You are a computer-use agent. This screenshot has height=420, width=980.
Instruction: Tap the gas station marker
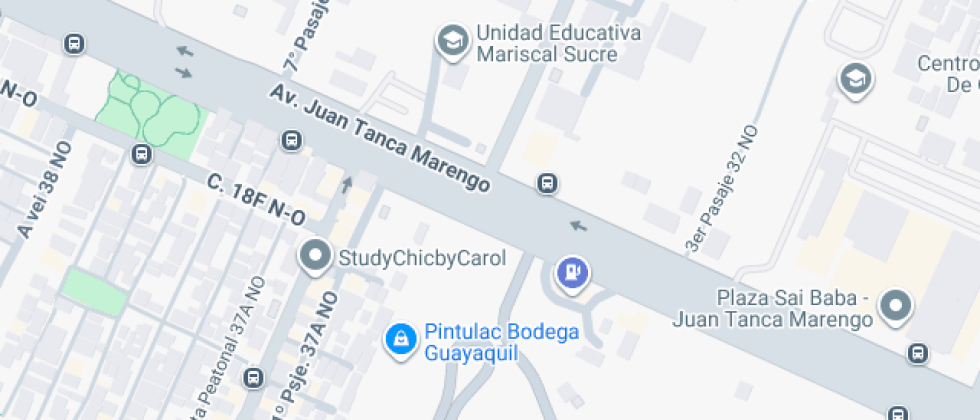pyautogui.click(x=572, y=271)
